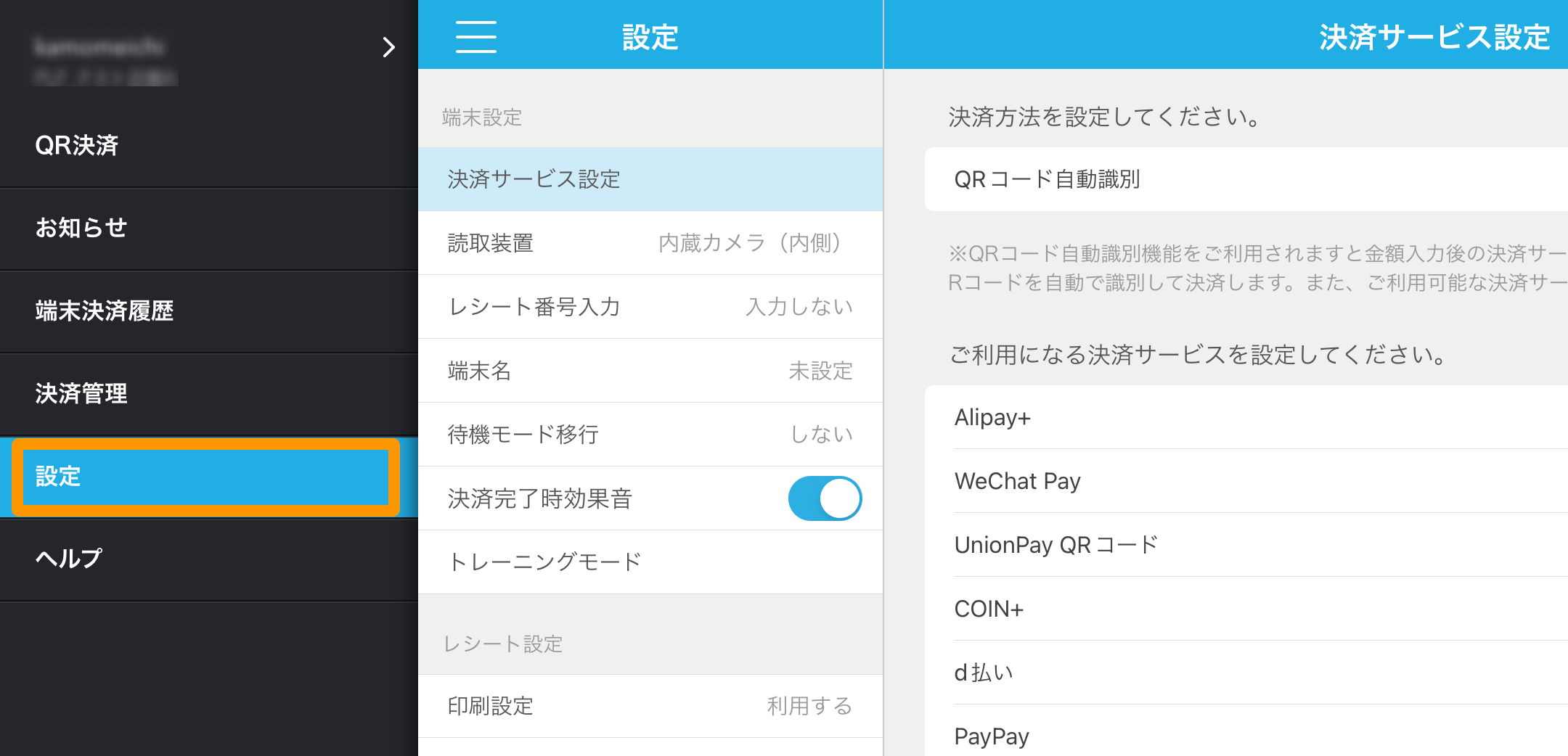Expand the account chevron arrow

388,47
